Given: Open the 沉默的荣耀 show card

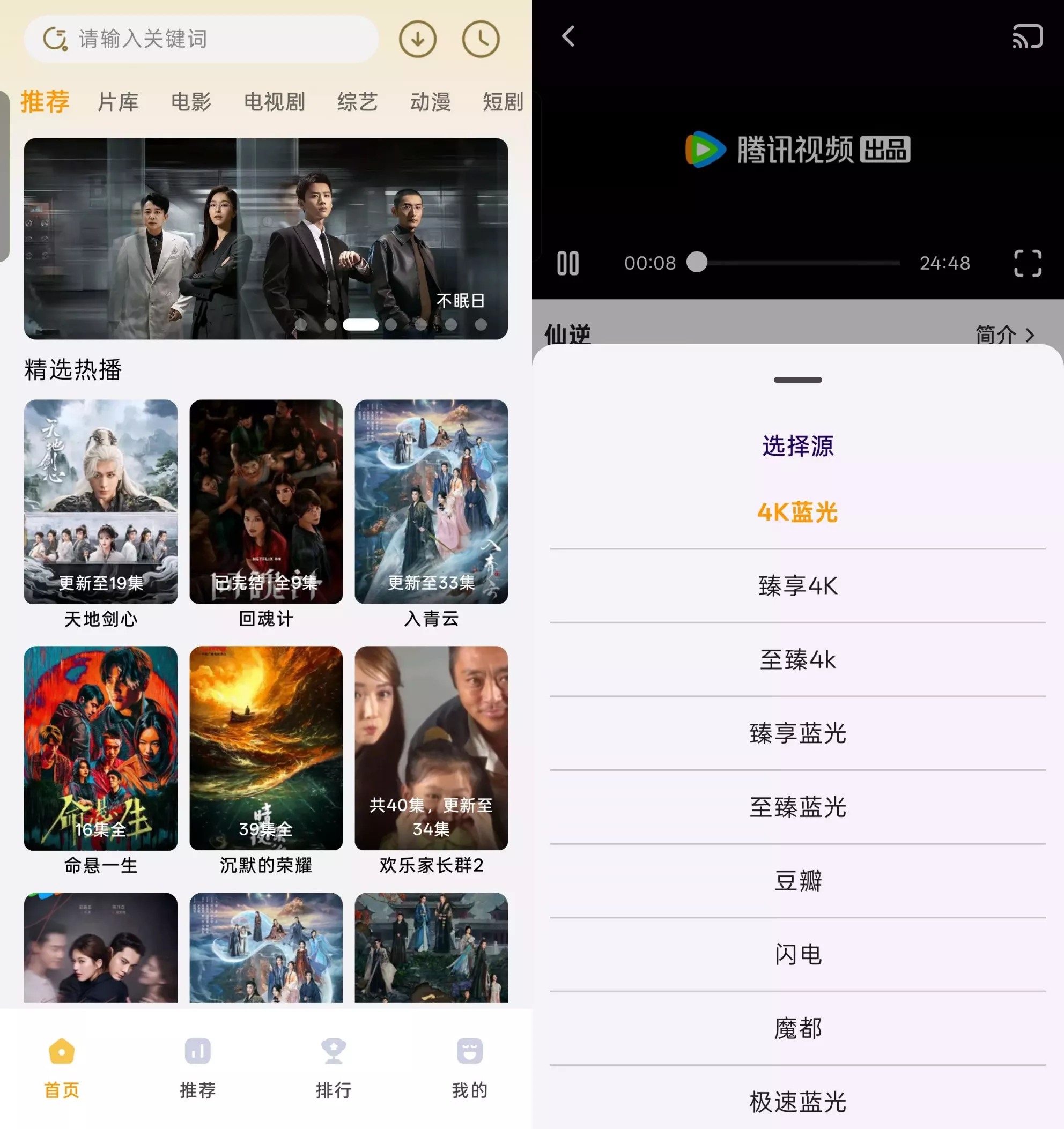Looking at the screenshot, I should (266, 748).
